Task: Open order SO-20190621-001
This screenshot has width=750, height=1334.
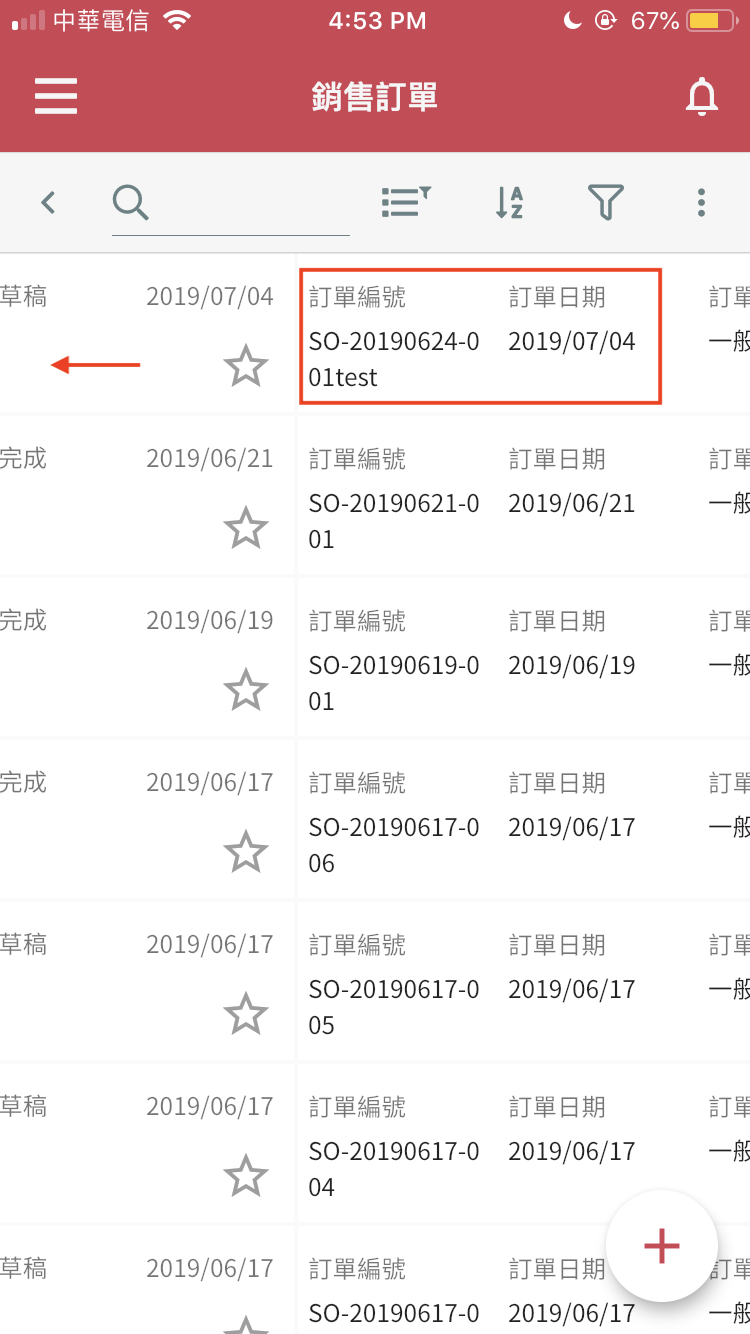Action: coord(394,521)
